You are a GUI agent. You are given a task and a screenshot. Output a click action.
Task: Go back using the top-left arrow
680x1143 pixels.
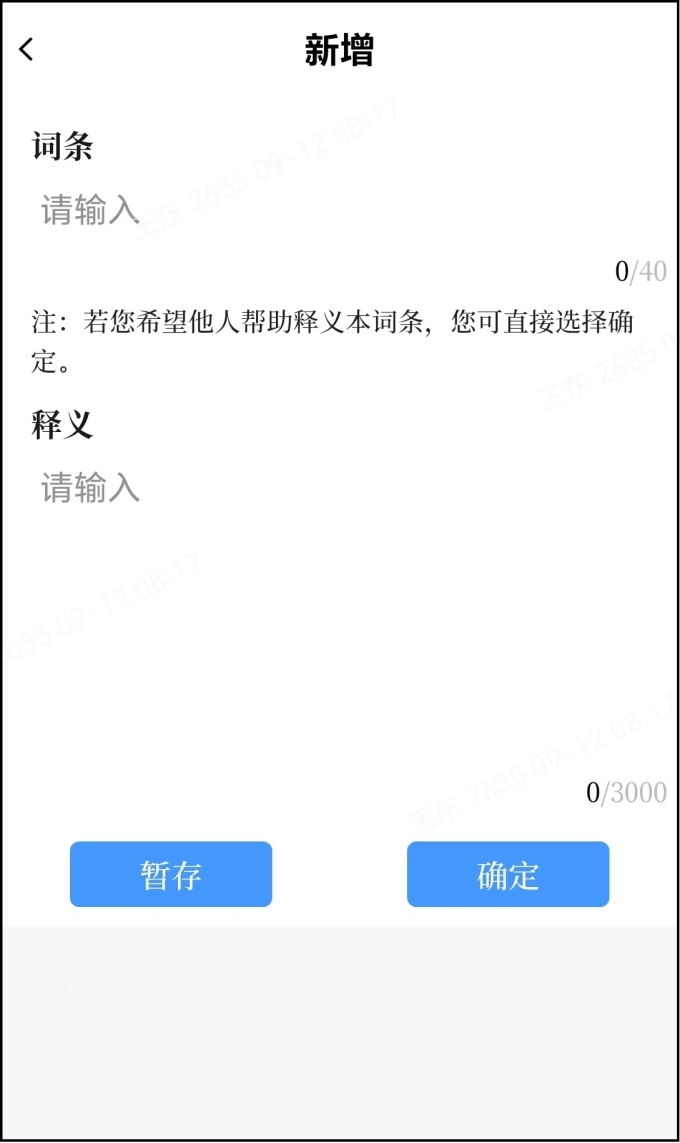pyautogui.click(x=27, y=50)
